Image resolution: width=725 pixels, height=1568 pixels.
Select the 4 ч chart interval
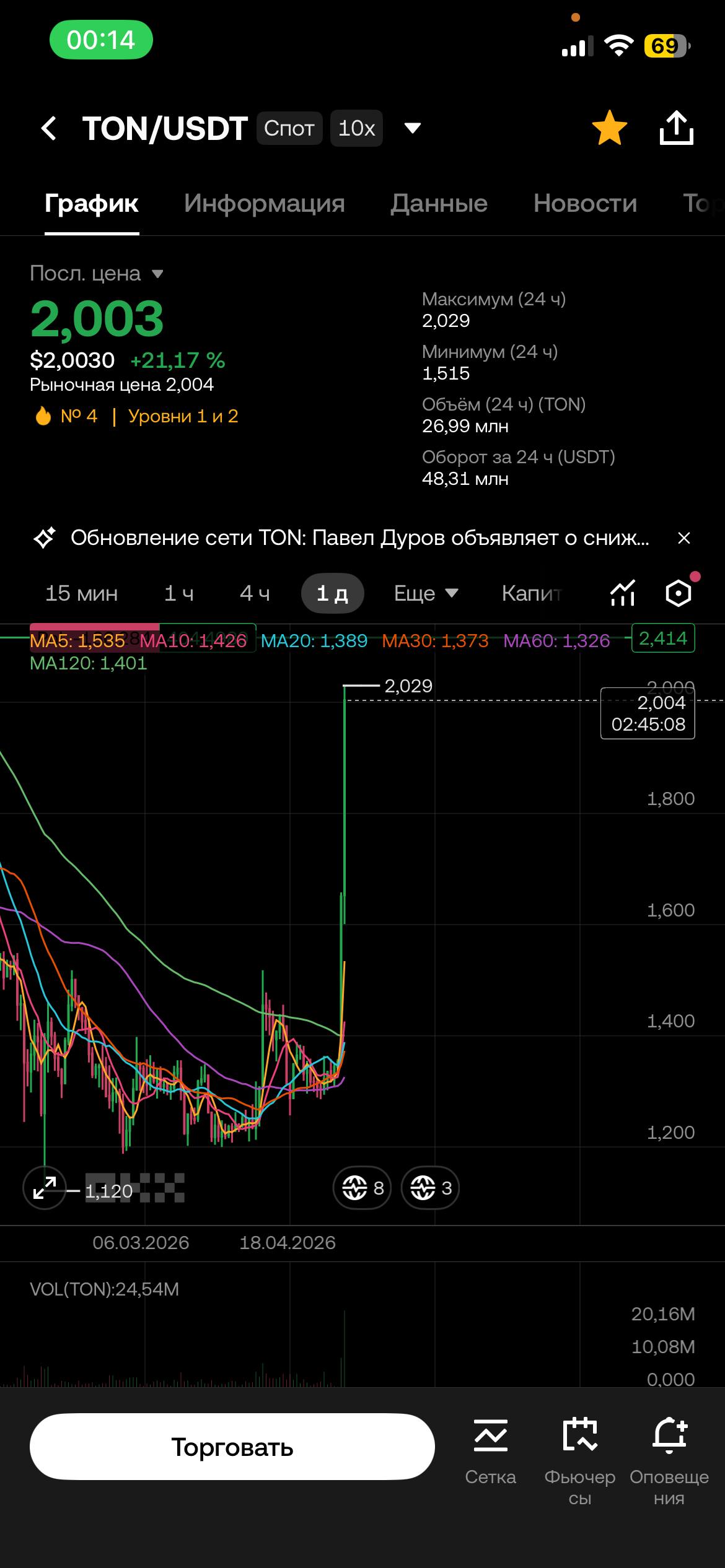coord(255,593)
